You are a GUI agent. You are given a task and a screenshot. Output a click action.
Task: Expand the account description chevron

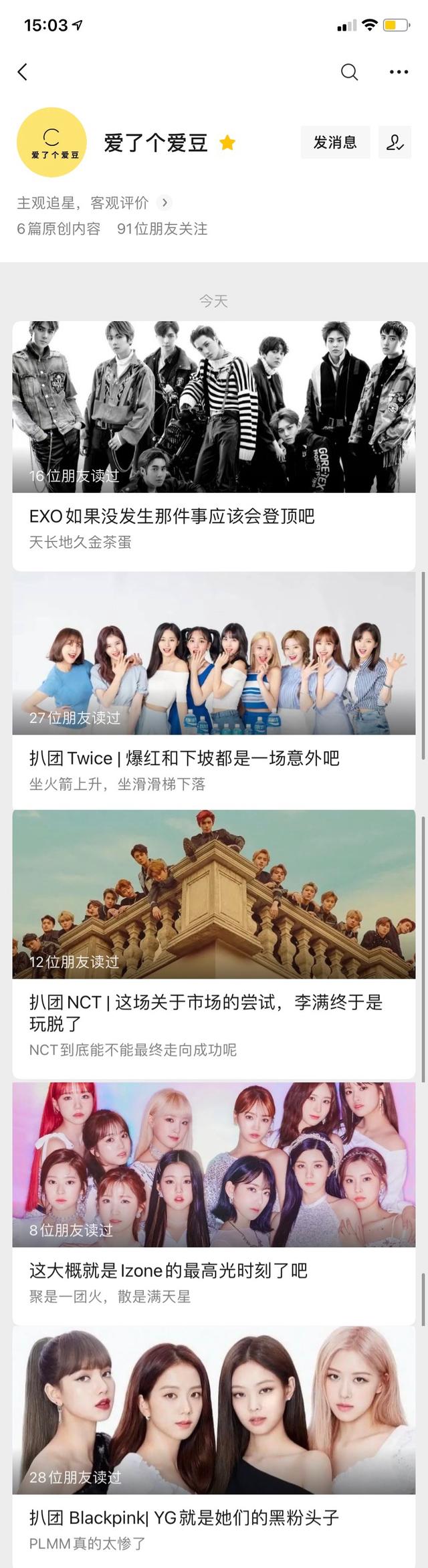click(165, 202)
